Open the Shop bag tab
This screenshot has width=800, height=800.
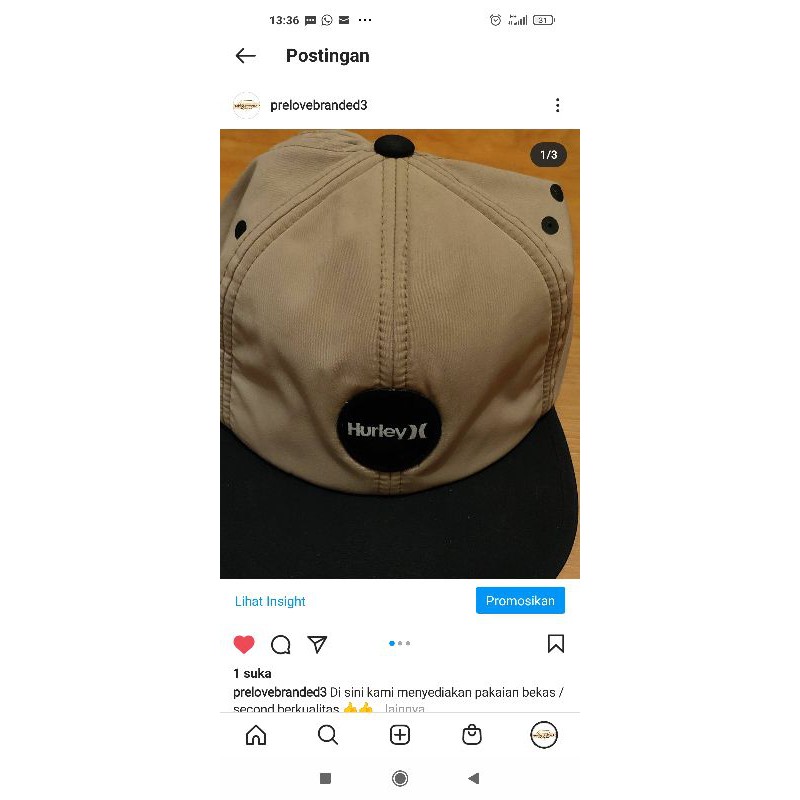(472, 736)
